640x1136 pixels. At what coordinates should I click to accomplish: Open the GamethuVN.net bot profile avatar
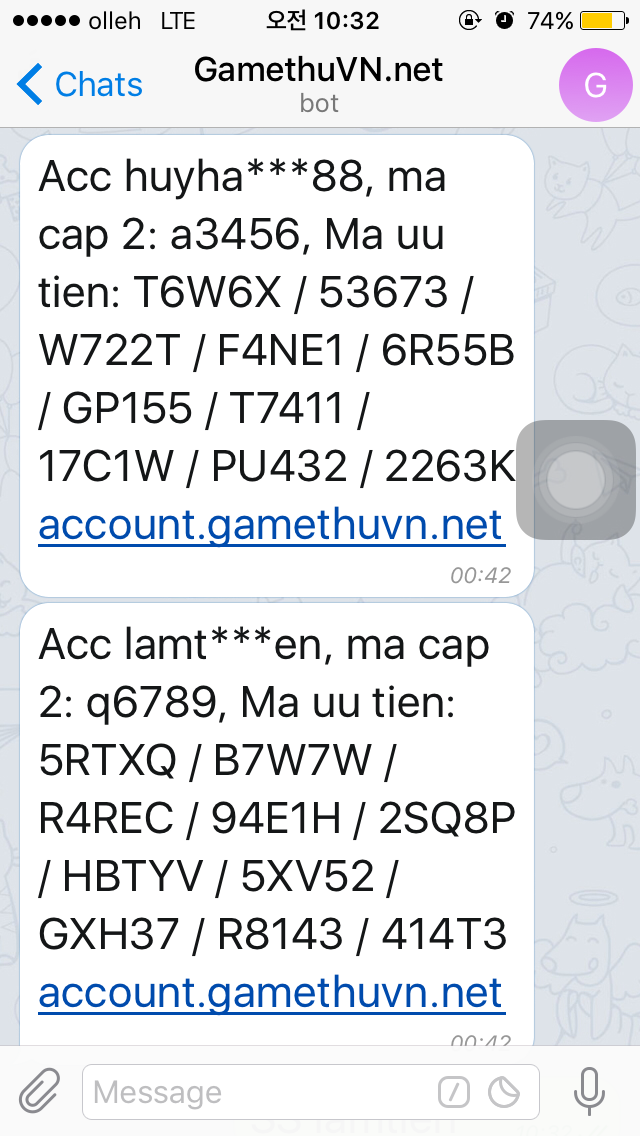point(594,85)
